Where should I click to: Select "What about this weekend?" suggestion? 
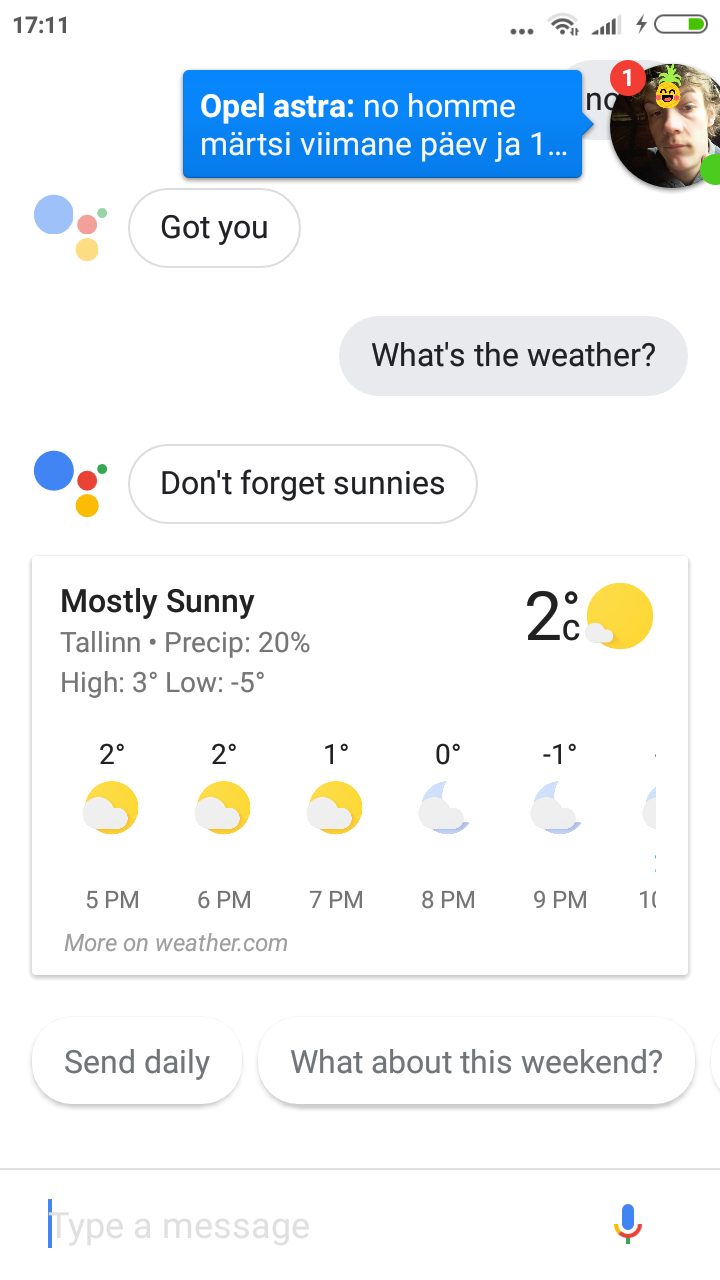pyautogui.click(x=476, y=1061)
